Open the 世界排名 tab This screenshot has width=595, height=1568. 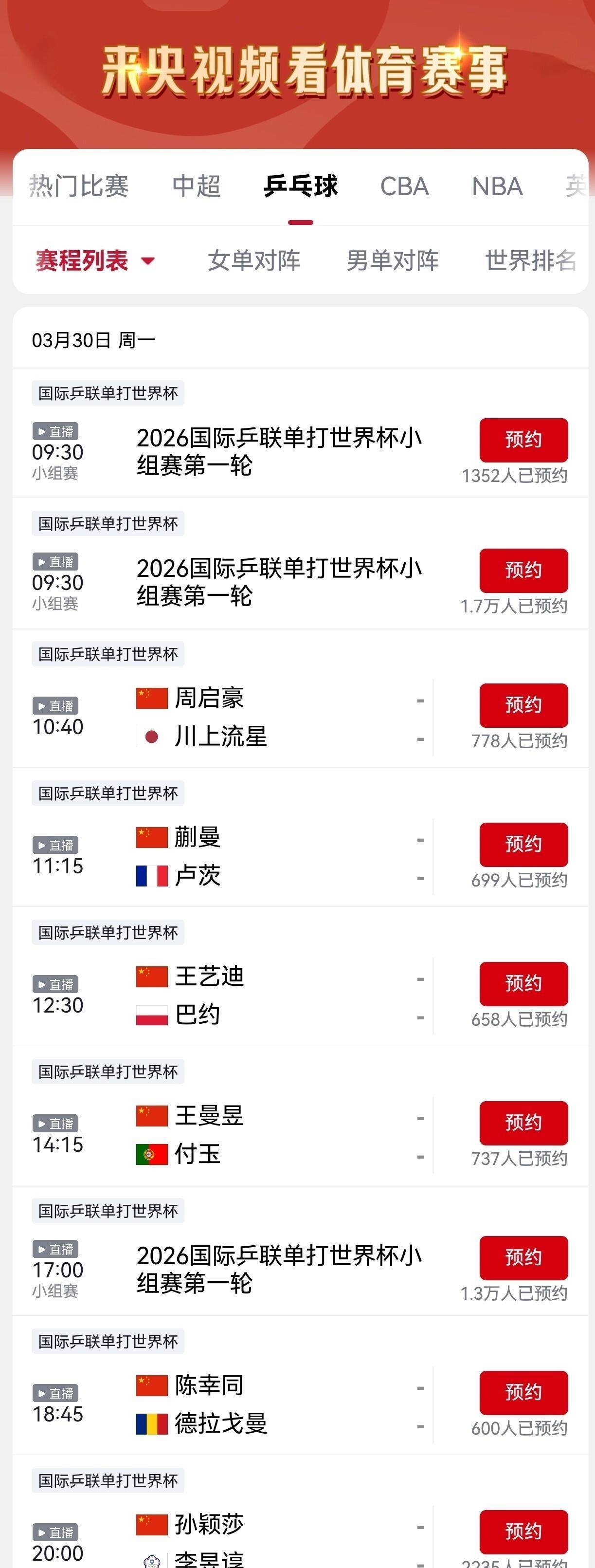(530, 260)
